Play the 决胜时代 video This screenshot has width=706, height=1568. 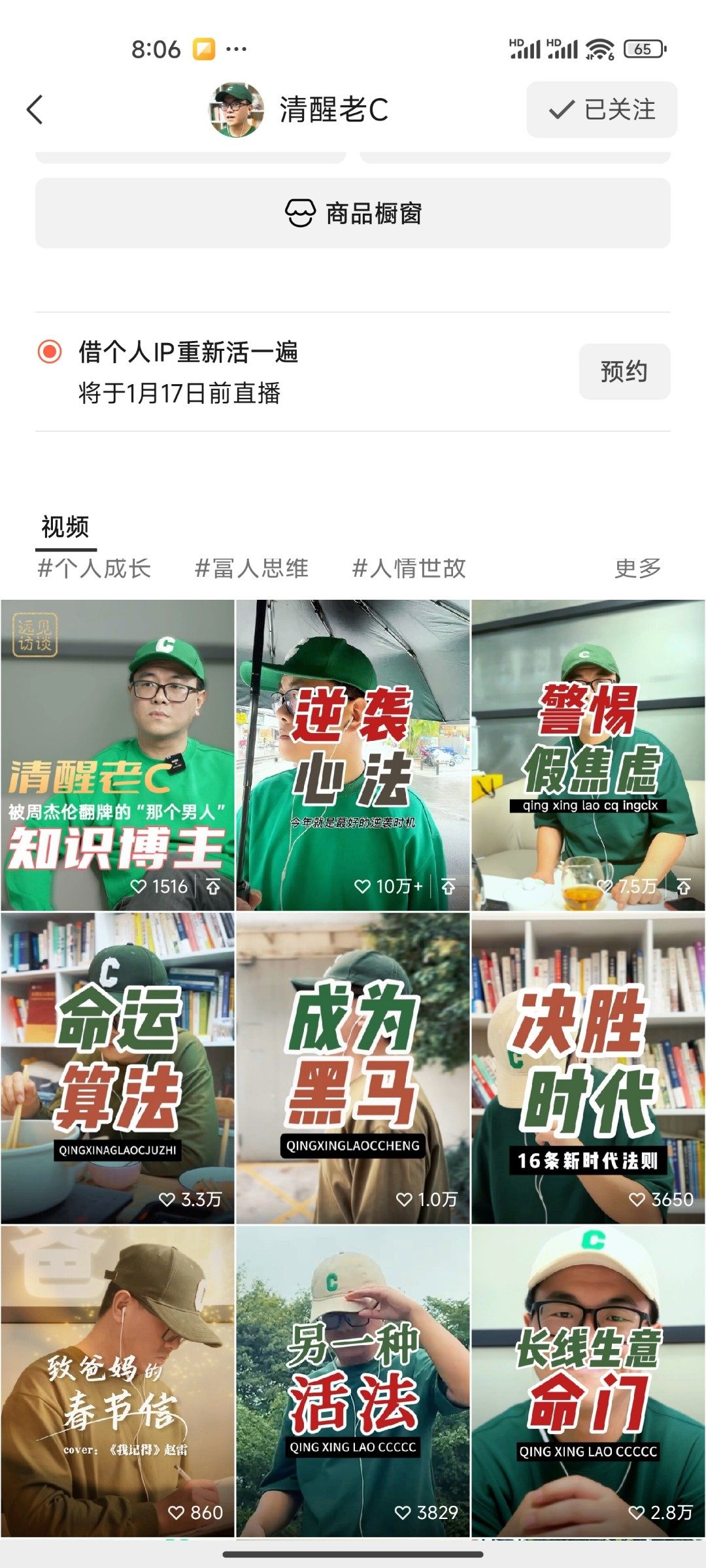tap(588, 1068)
